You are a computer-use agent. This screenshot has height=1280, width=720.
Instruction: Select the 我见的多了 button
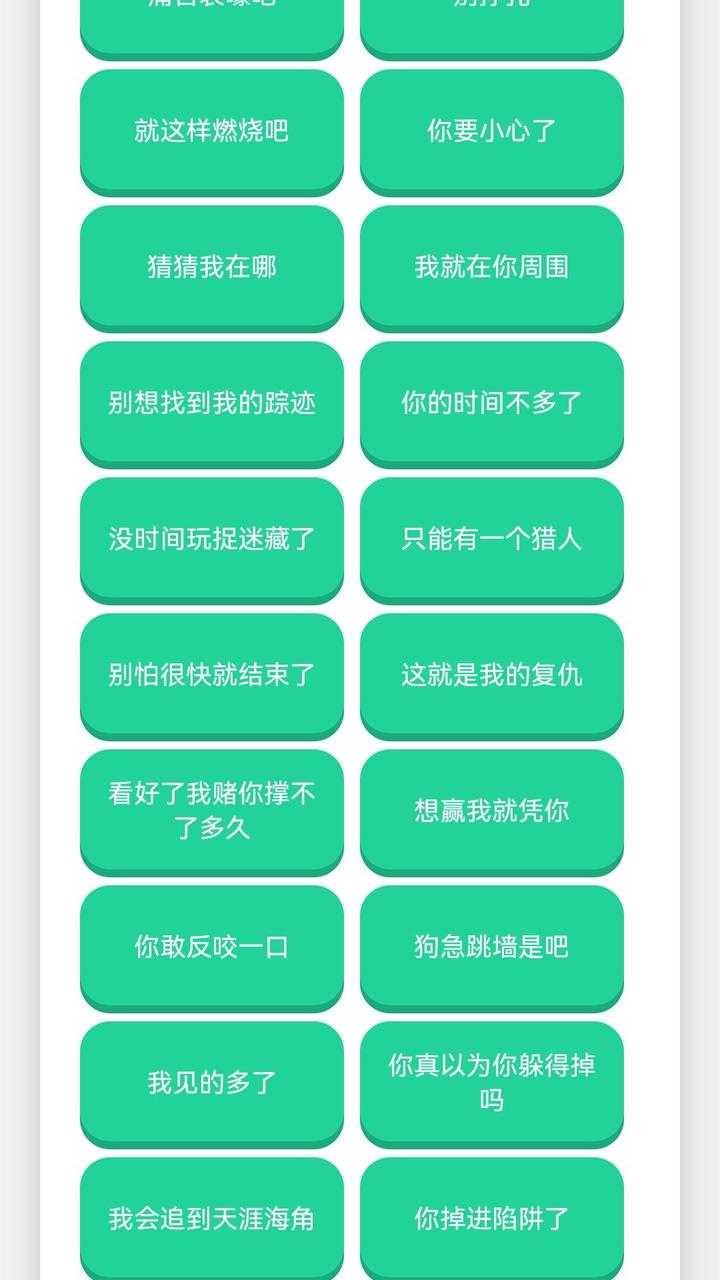(x=212, y=1082)
